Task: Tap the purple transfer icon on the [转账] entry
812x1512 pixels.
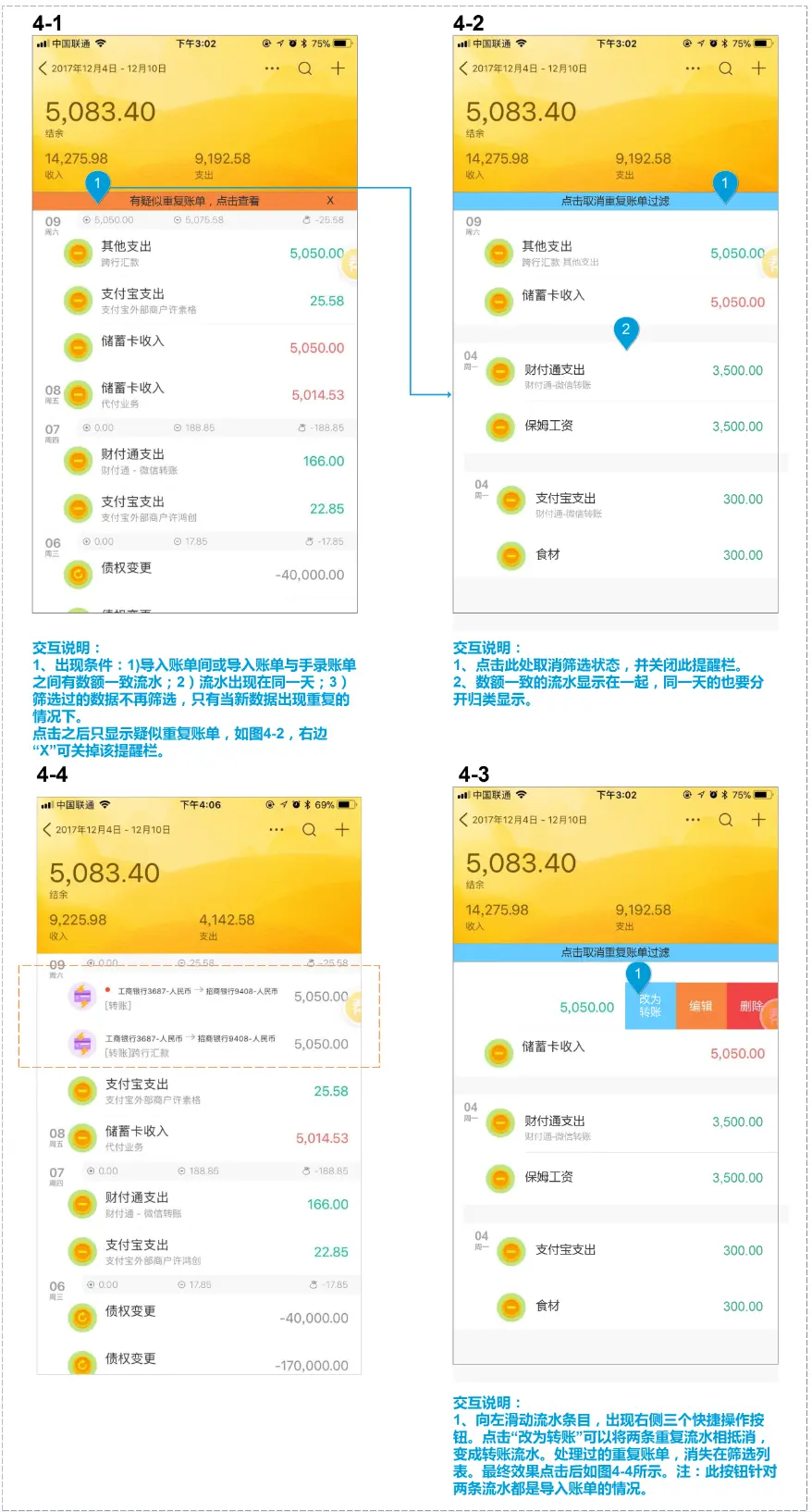Action: 80,995
